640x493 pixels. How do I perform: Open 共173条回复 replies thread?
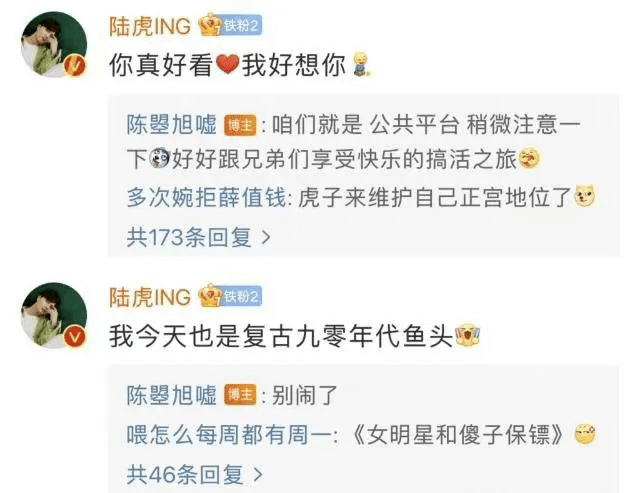click(x=199, y=238)
